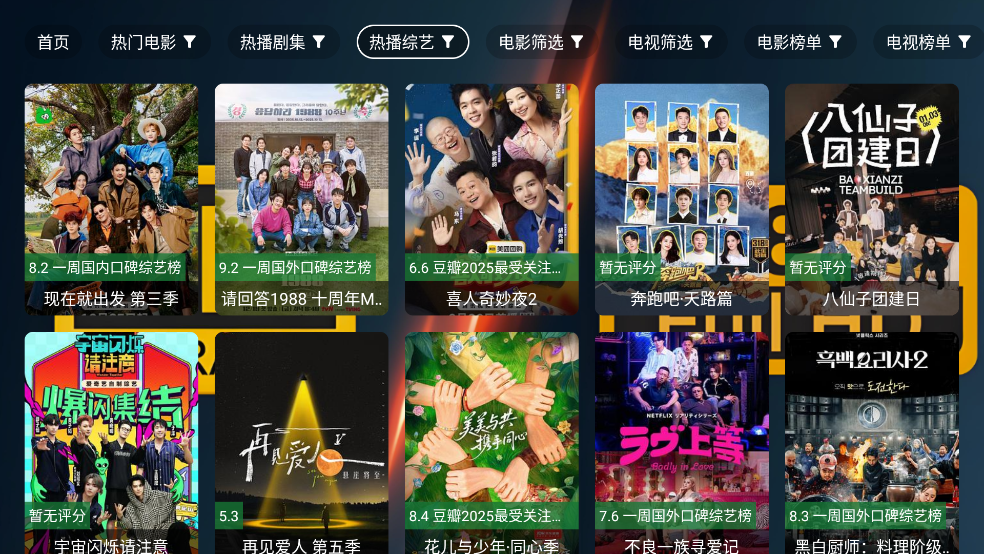Select the 电视榜单 tab

point(928,42)
